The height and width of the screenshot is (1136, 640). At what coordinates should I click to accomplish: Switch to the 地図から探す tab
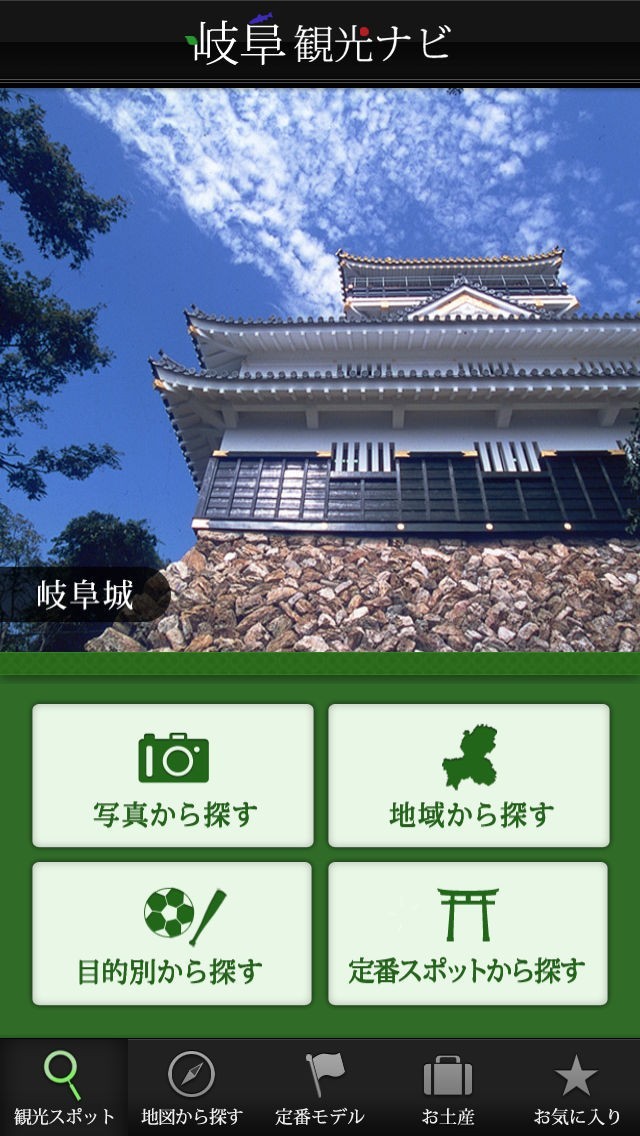pos(192,1088)
